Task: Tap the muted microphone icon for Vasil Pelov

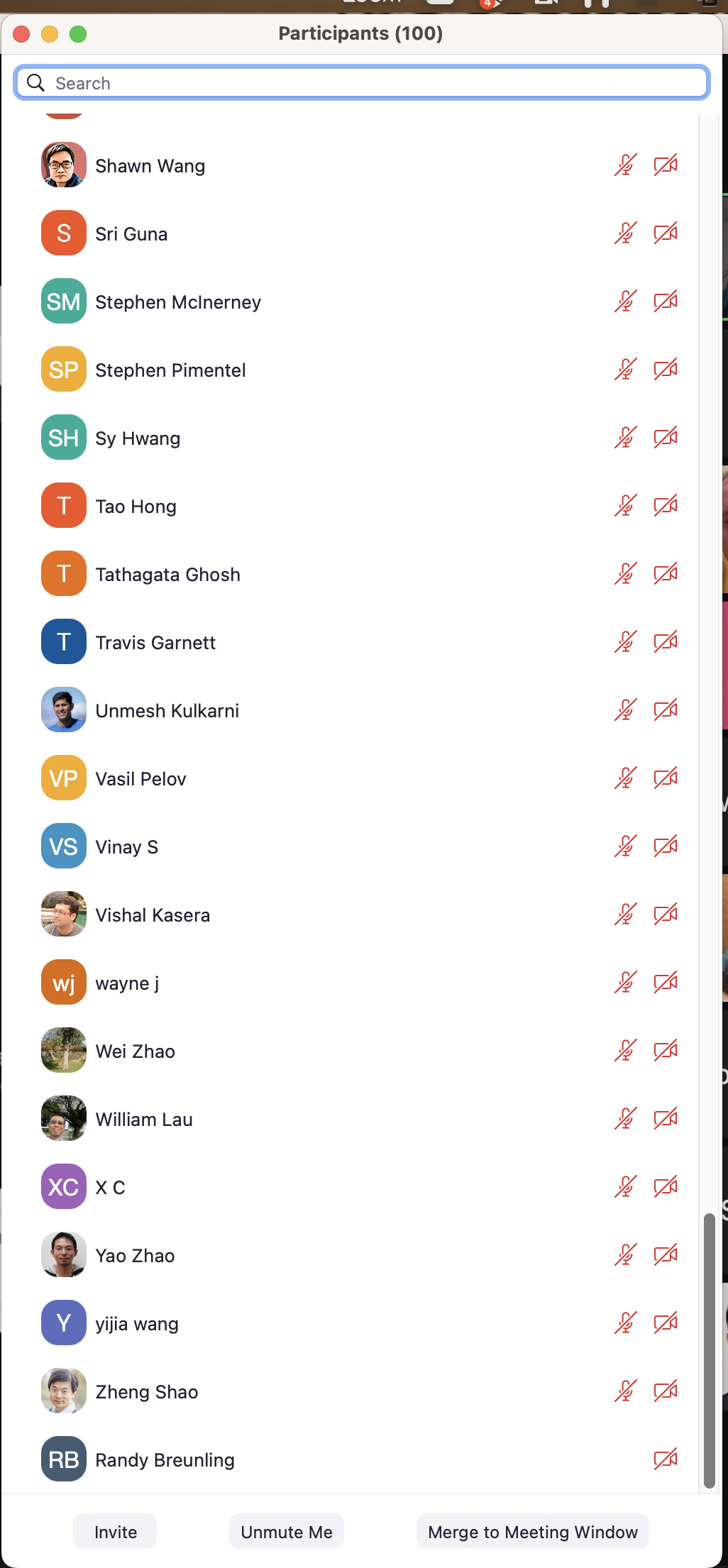Action: [x=625, y=778]
